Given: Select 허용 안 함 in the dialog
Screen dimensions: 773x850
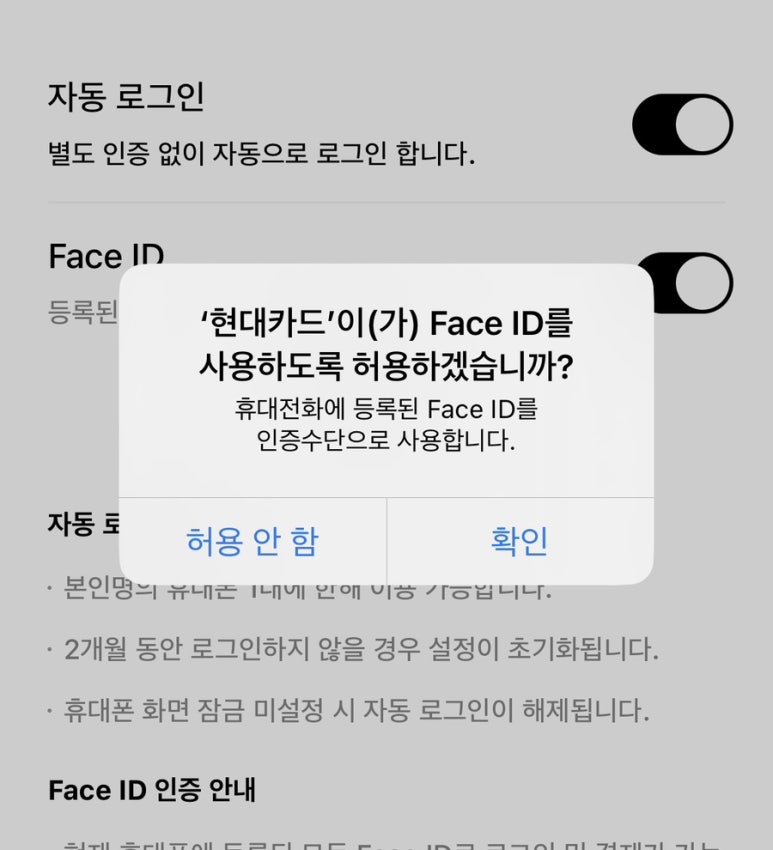Looking at the screenshot, I should (x=252, y=541).
